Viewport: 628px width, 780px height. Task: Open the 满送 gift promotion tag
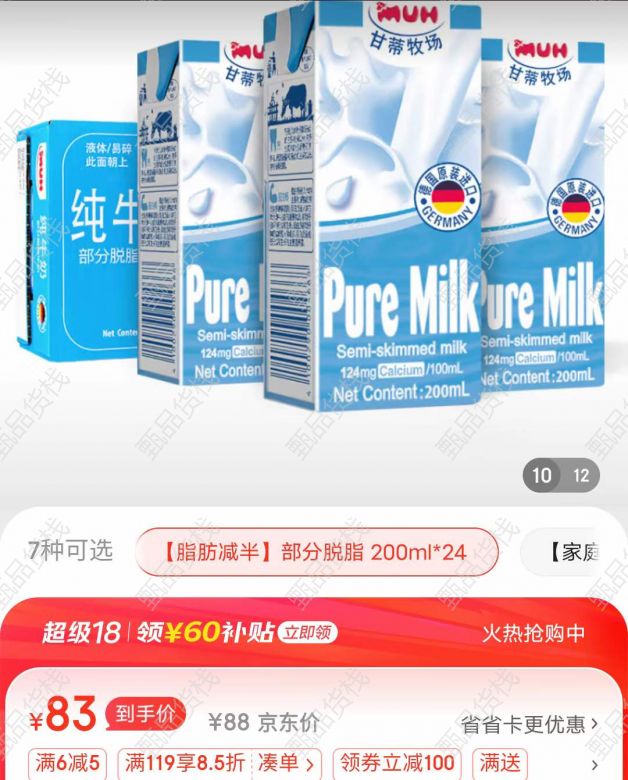500,764
